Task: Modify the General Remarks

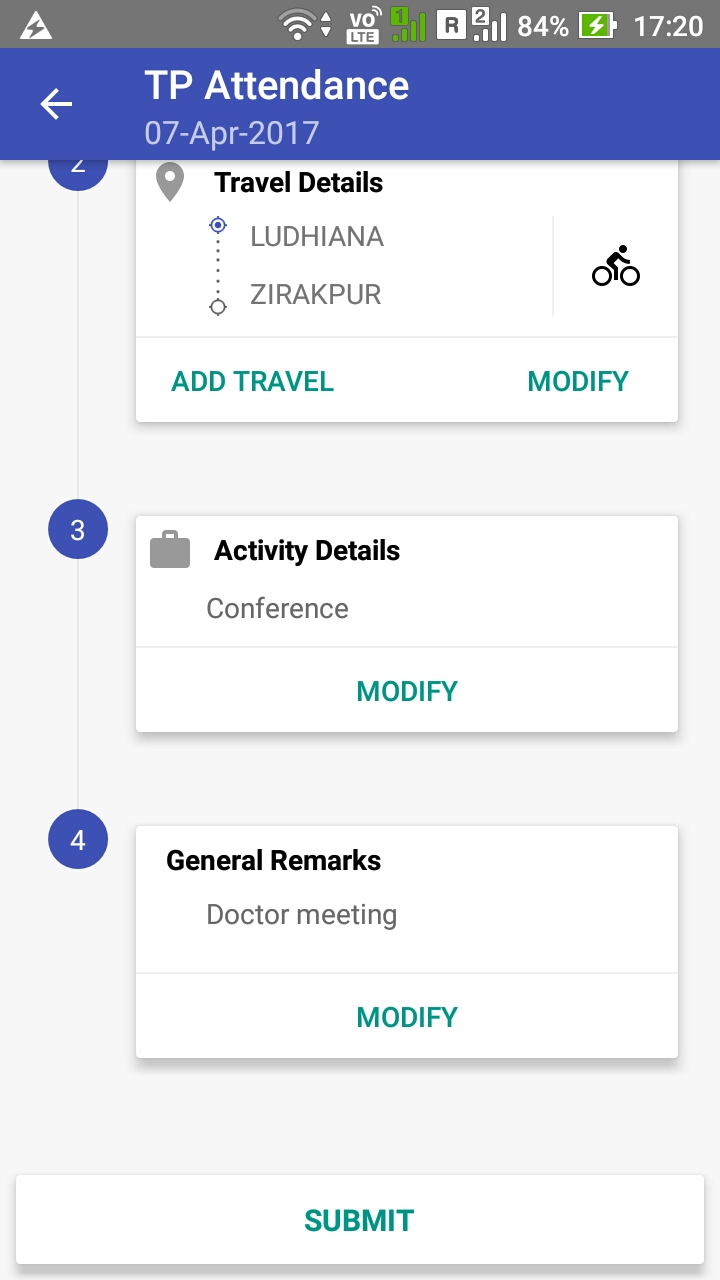Action: tap(407, 1017)
